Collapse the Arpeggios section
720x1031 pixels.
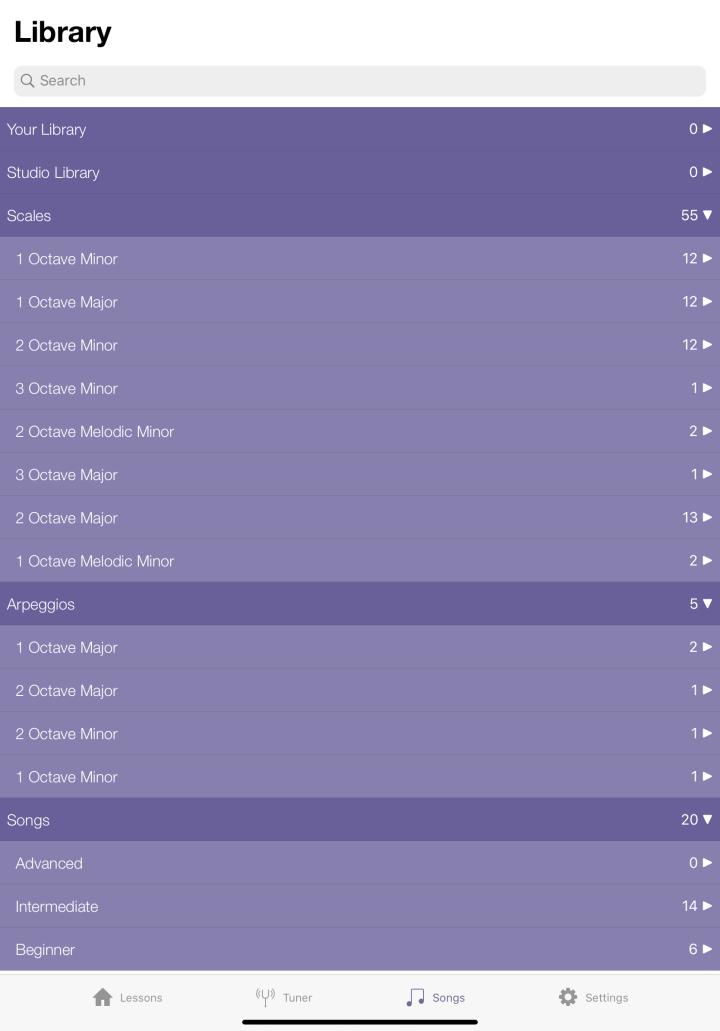click(360, 604)
